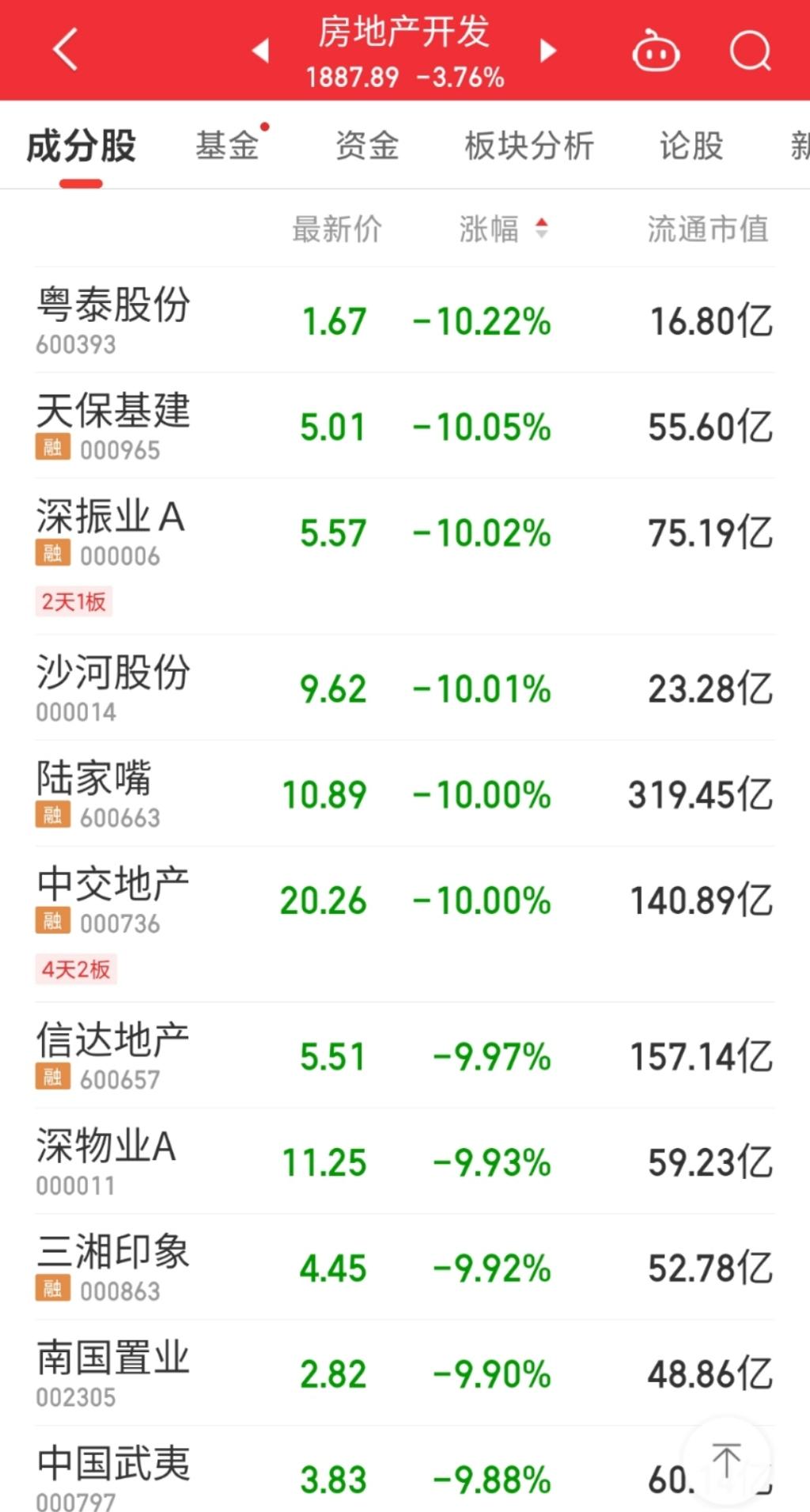
Task: Open stock 粤泰股份 600393
Action: [x=405, y=320]
